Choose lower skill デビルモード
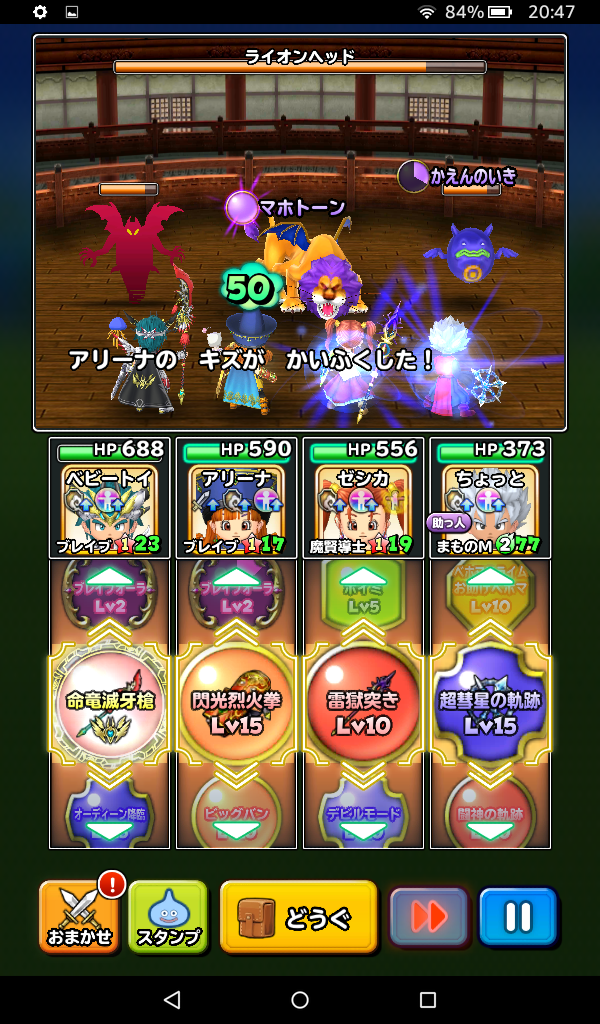The width and height of the screenshot is (600, 1024). [x=363, y=812]
